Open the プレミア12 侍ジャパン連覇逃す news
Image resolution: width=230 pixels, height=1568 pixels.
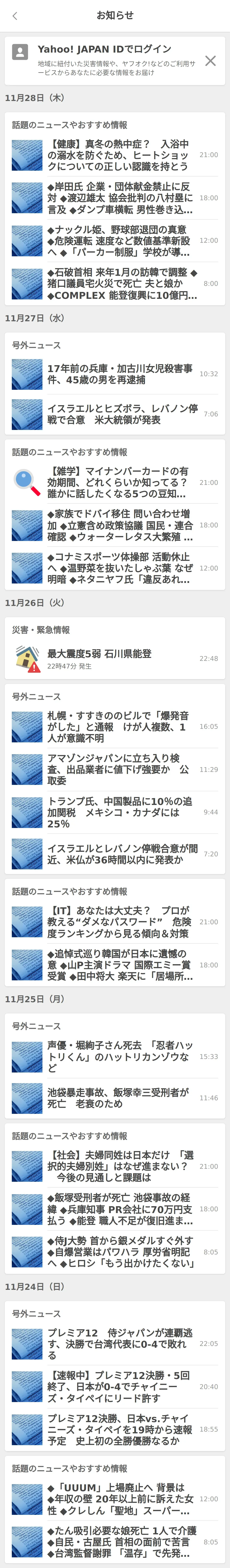click(x=116, y=1343)
